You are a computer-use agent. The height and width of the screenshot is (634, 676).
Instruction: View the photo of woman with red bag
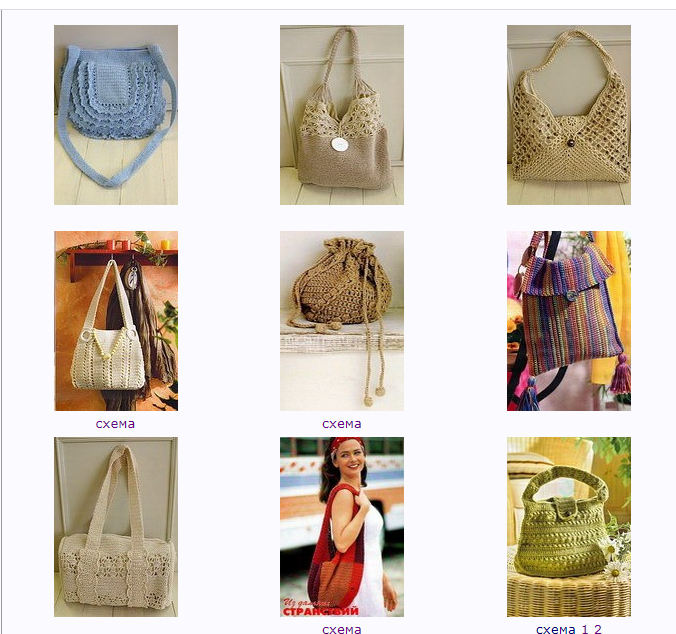(x=342, y=527)
